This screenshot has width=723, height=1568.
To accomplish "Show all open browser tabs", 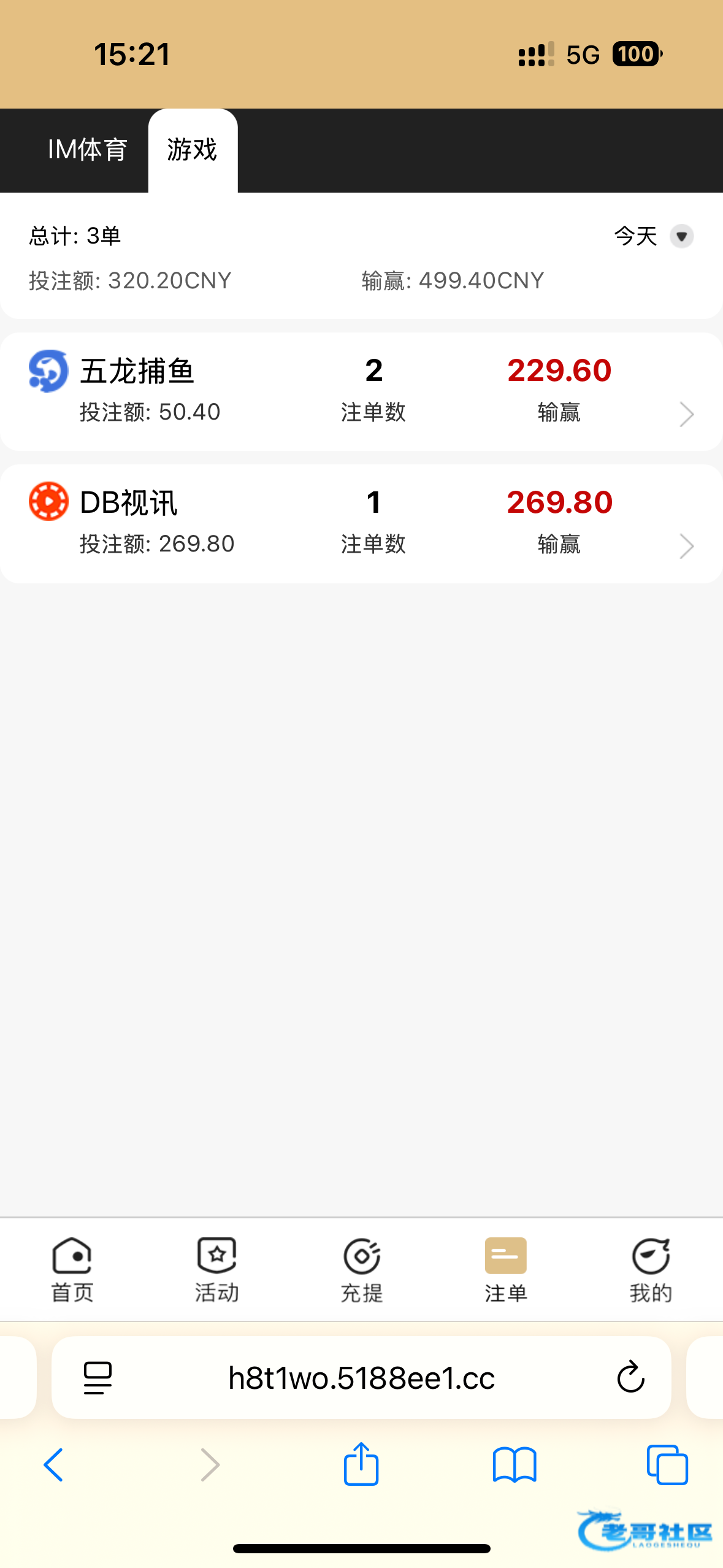I will click(667, 1465).
